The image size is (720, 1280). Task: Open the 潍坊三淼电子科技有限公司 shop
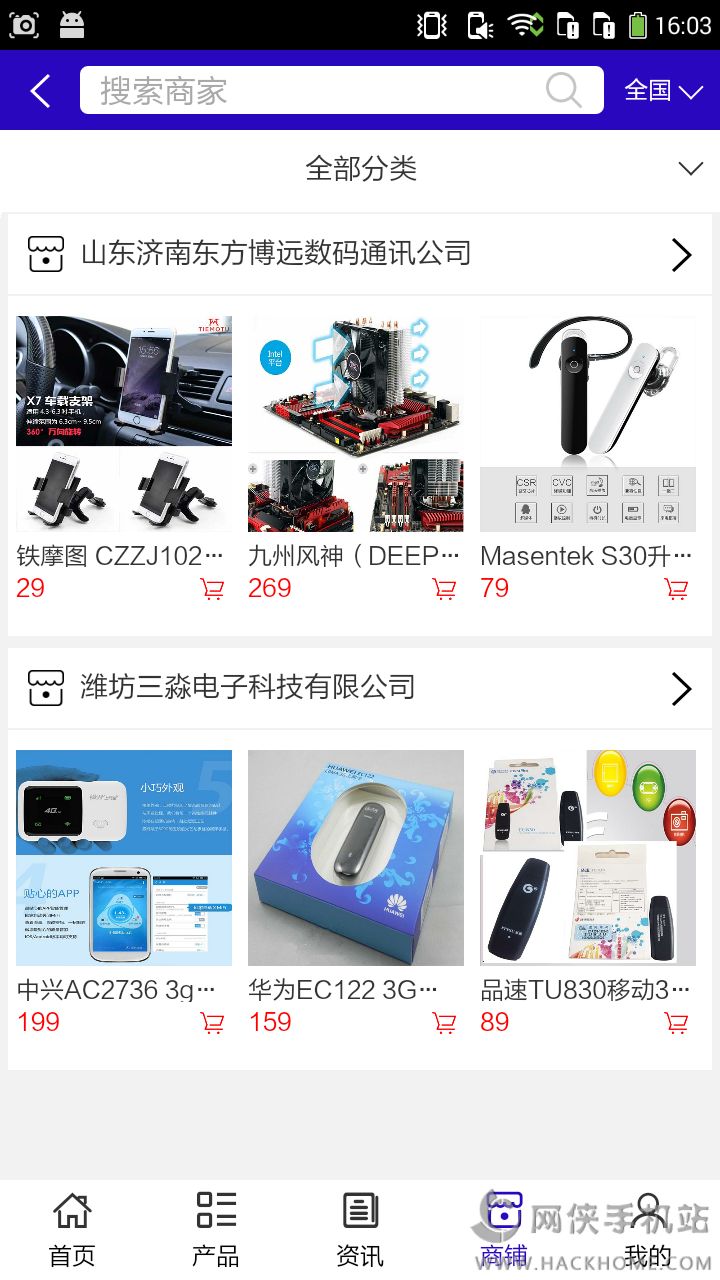coord(360,688)
